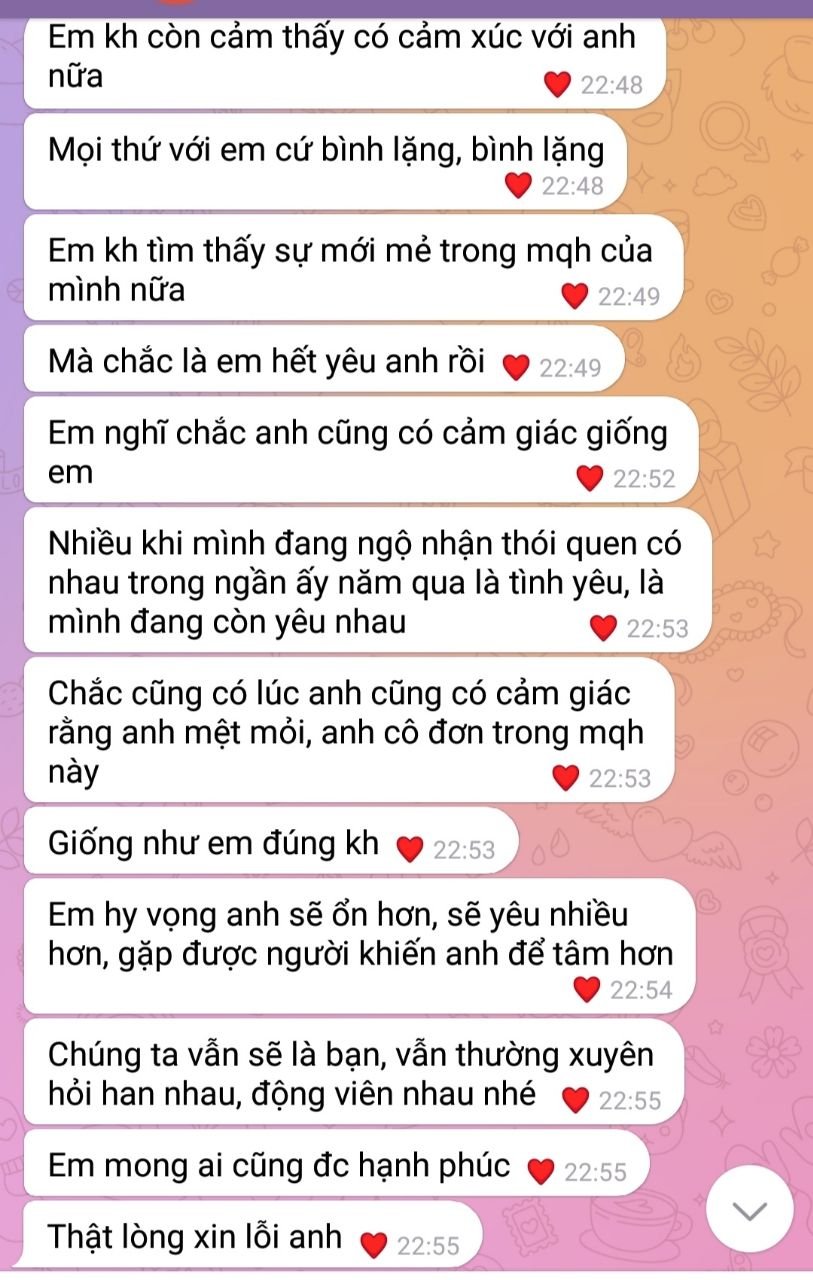Jump to the latest messages with down arrow

pos(749,1210)
